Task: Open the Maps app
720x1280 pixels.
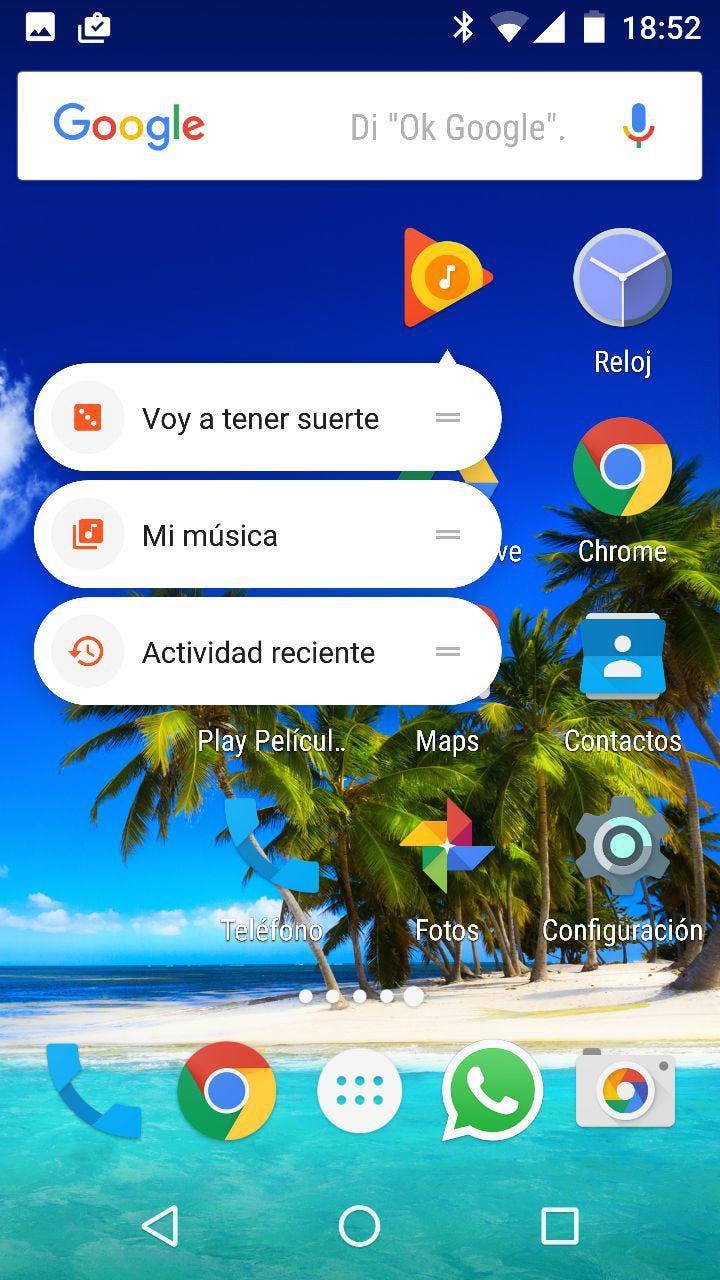Action: (447, 740)
